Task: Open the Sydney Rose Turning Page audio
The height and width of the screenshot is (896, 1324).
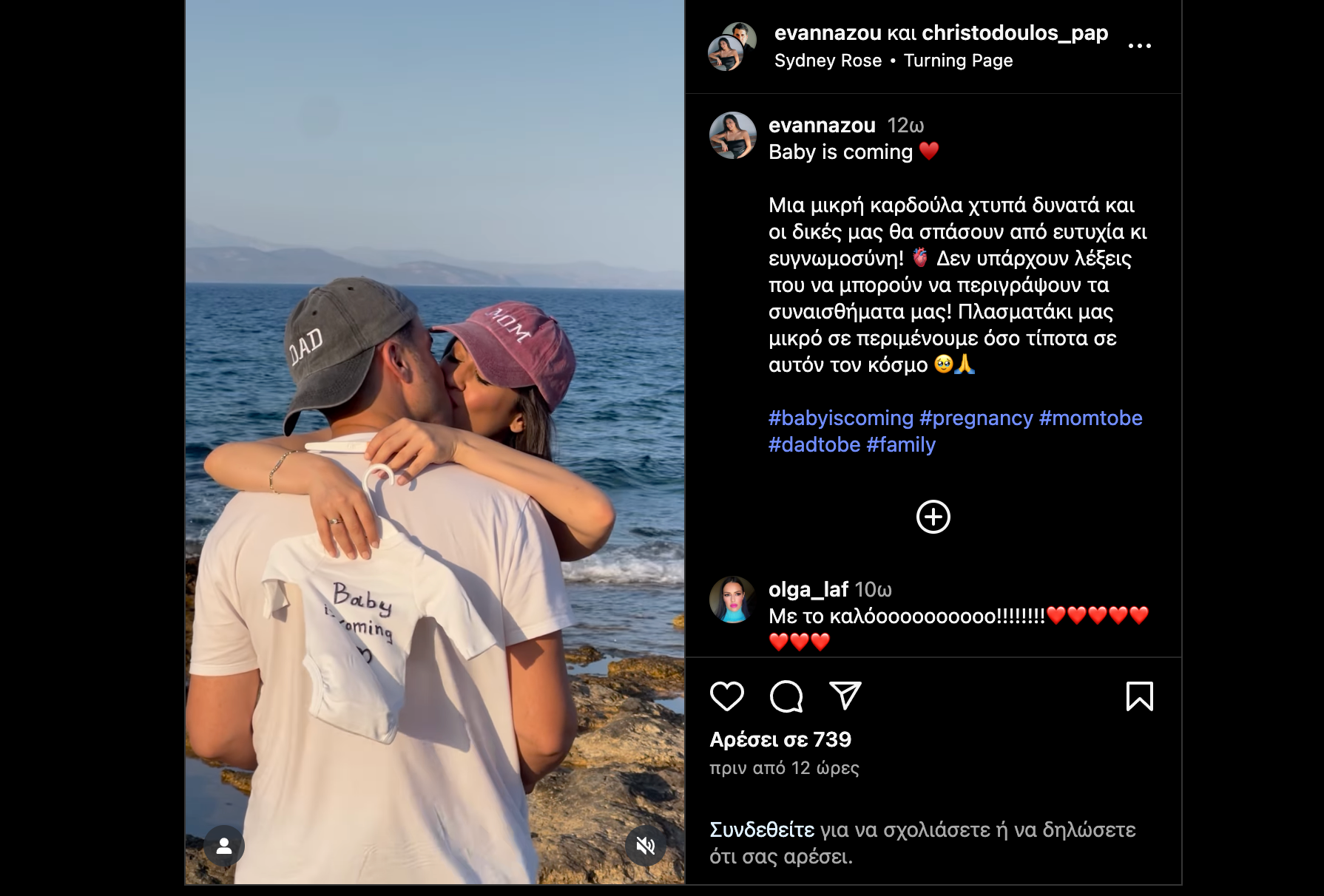Action: tap(893, 61)
